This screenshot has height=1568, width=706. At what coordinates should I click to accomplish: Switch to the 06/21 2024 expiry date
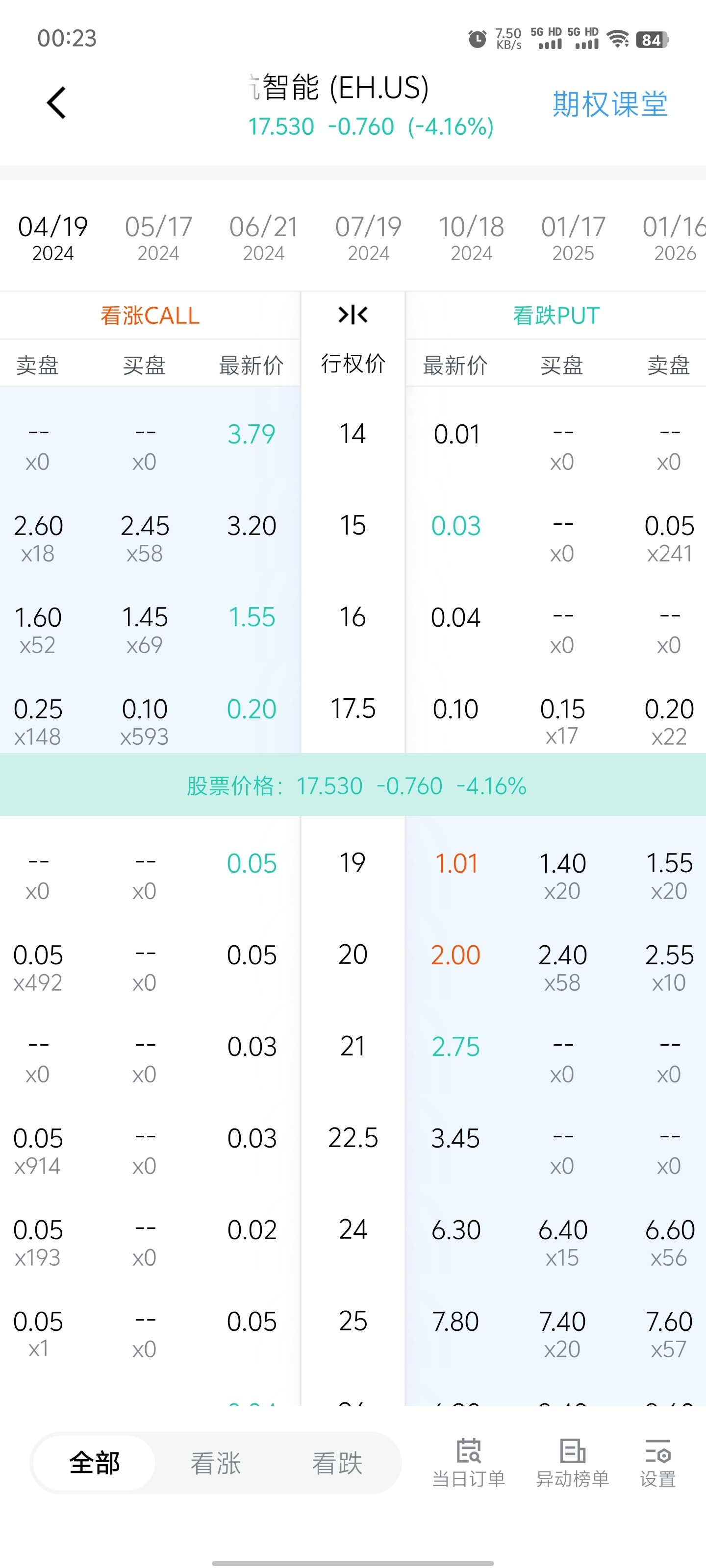[x=264, y=237]
